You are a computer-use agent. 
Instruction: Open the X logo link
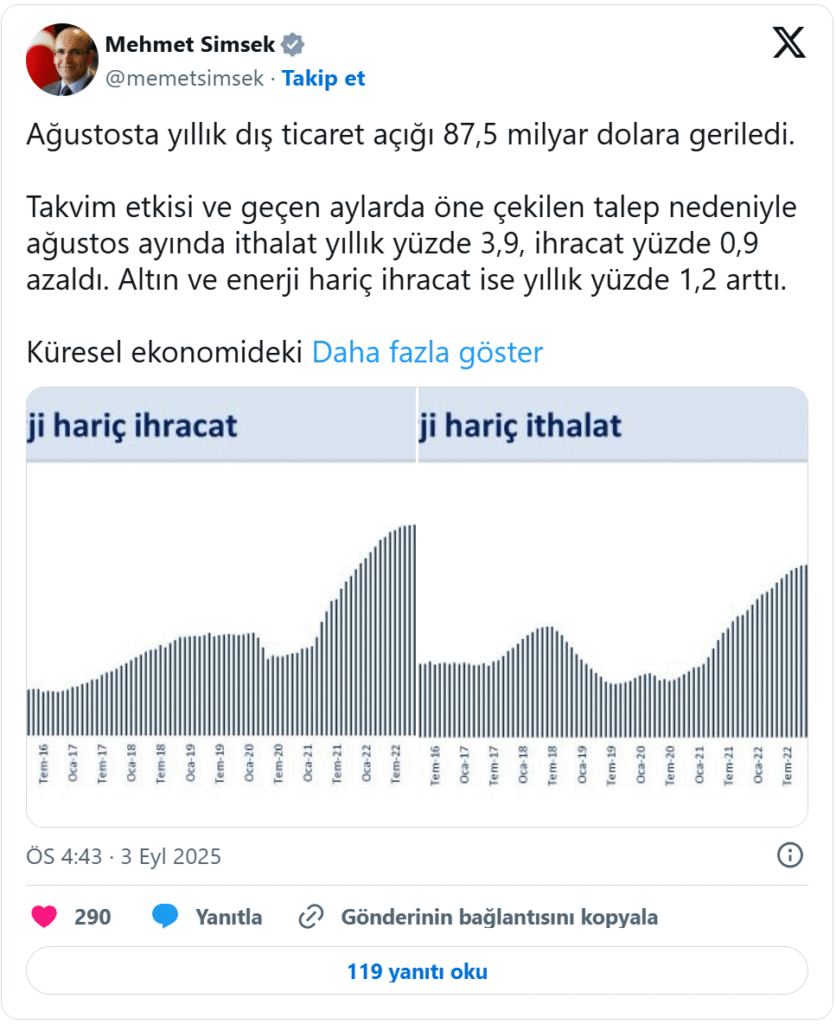coord(788,44)
